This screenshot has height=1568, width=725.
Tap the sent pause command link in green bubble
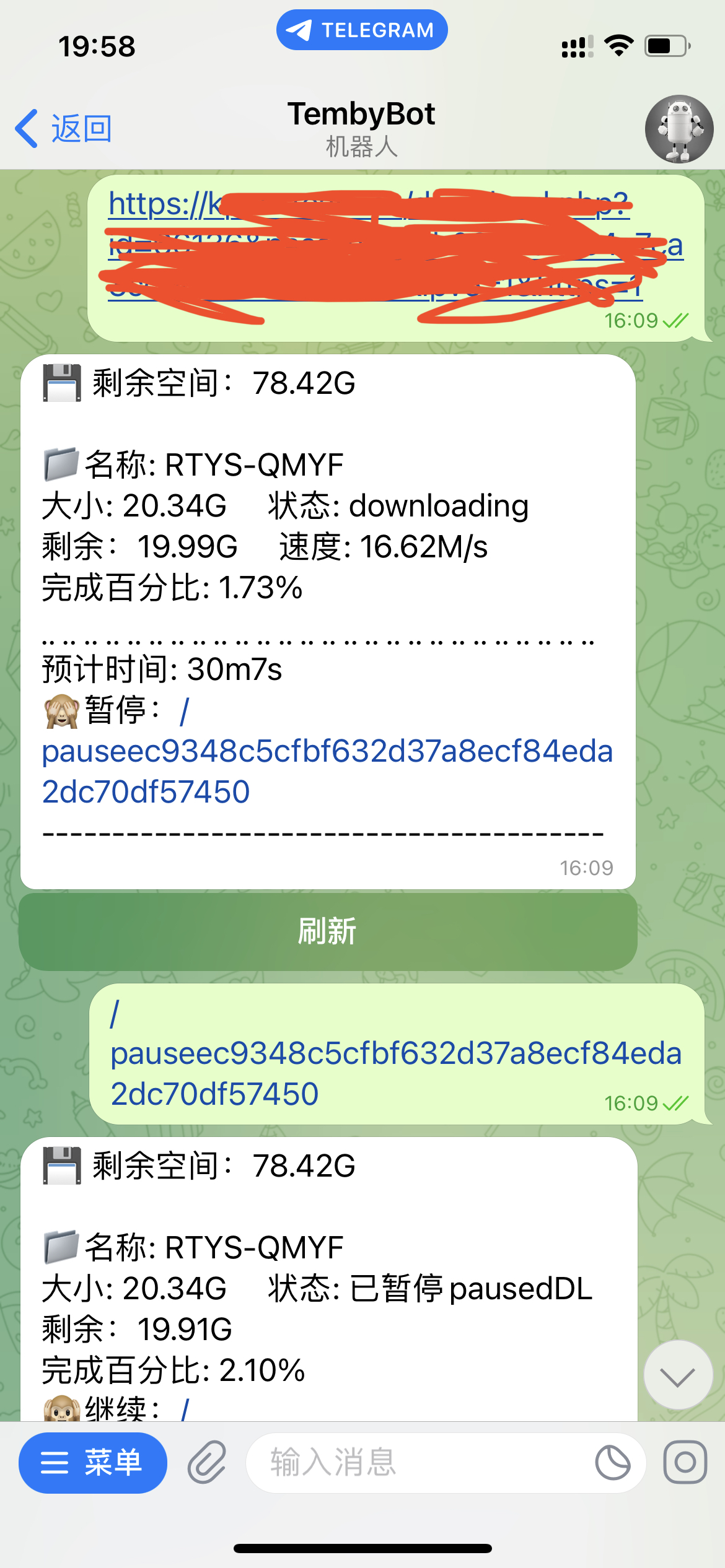click(x=395, y=1054)
